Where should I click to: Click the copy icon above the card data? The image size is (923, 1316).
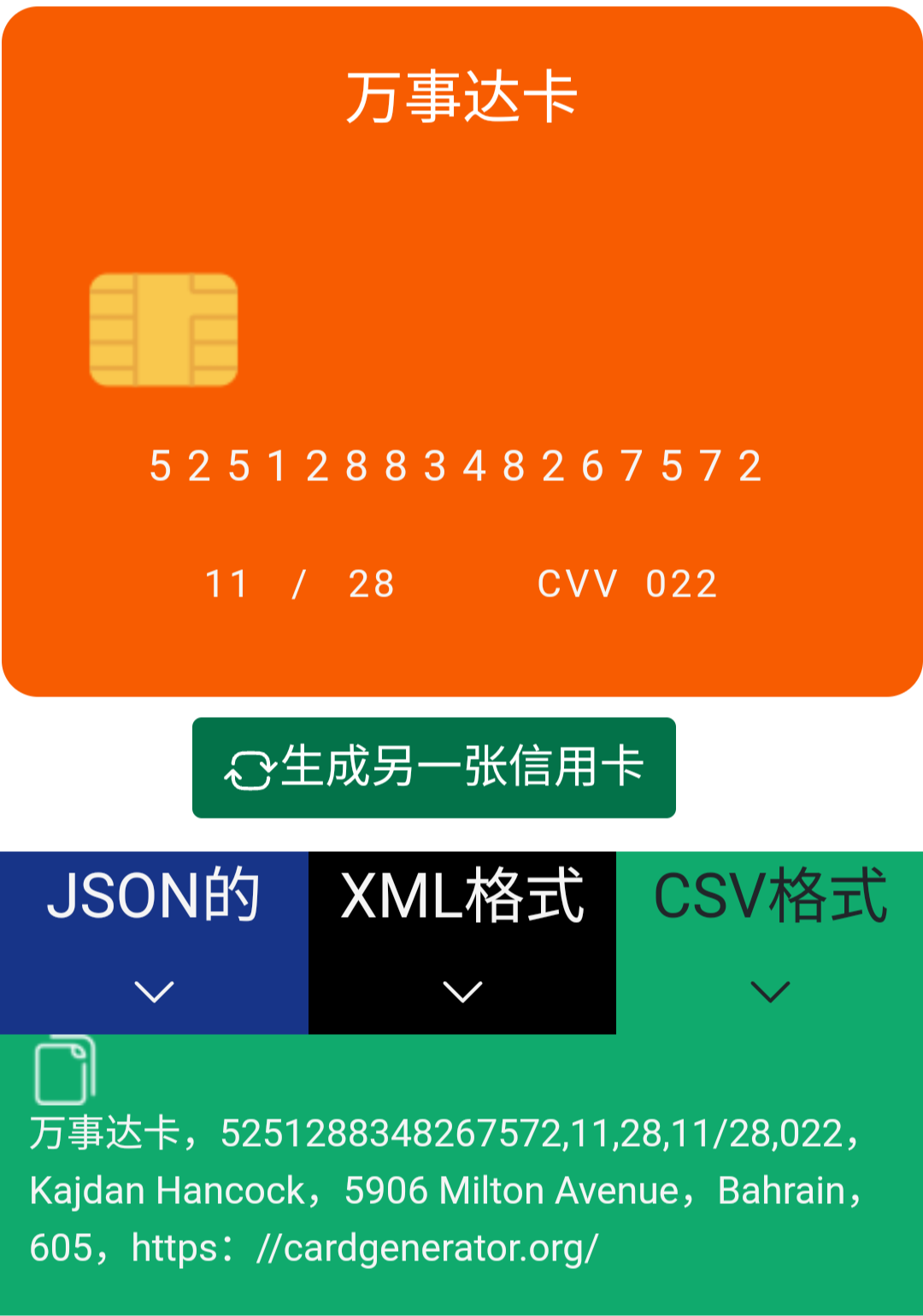click(64, 1072)
